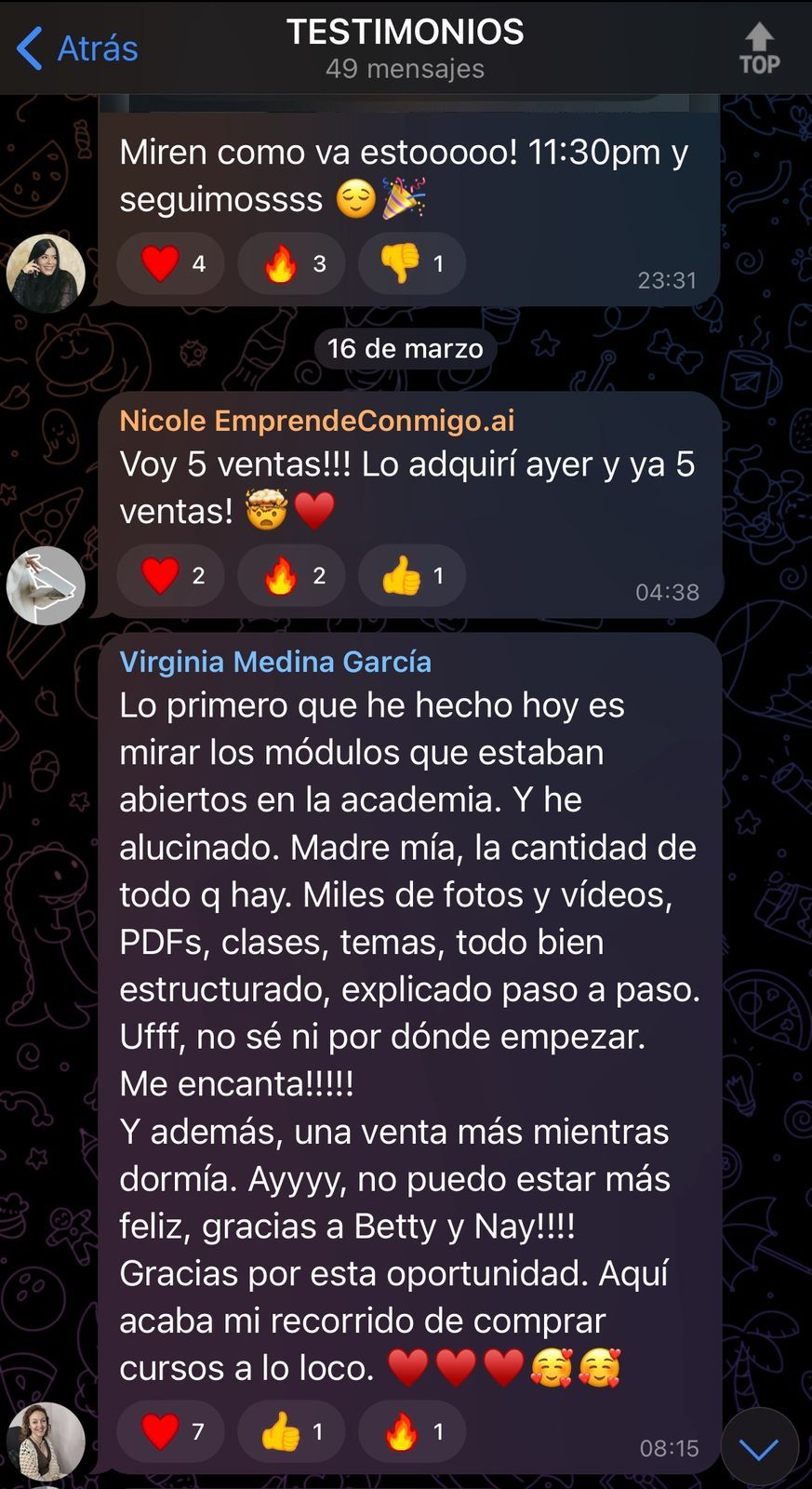Open Nicole's avatar photo
Screen dimensions: 812x1489
46,585
